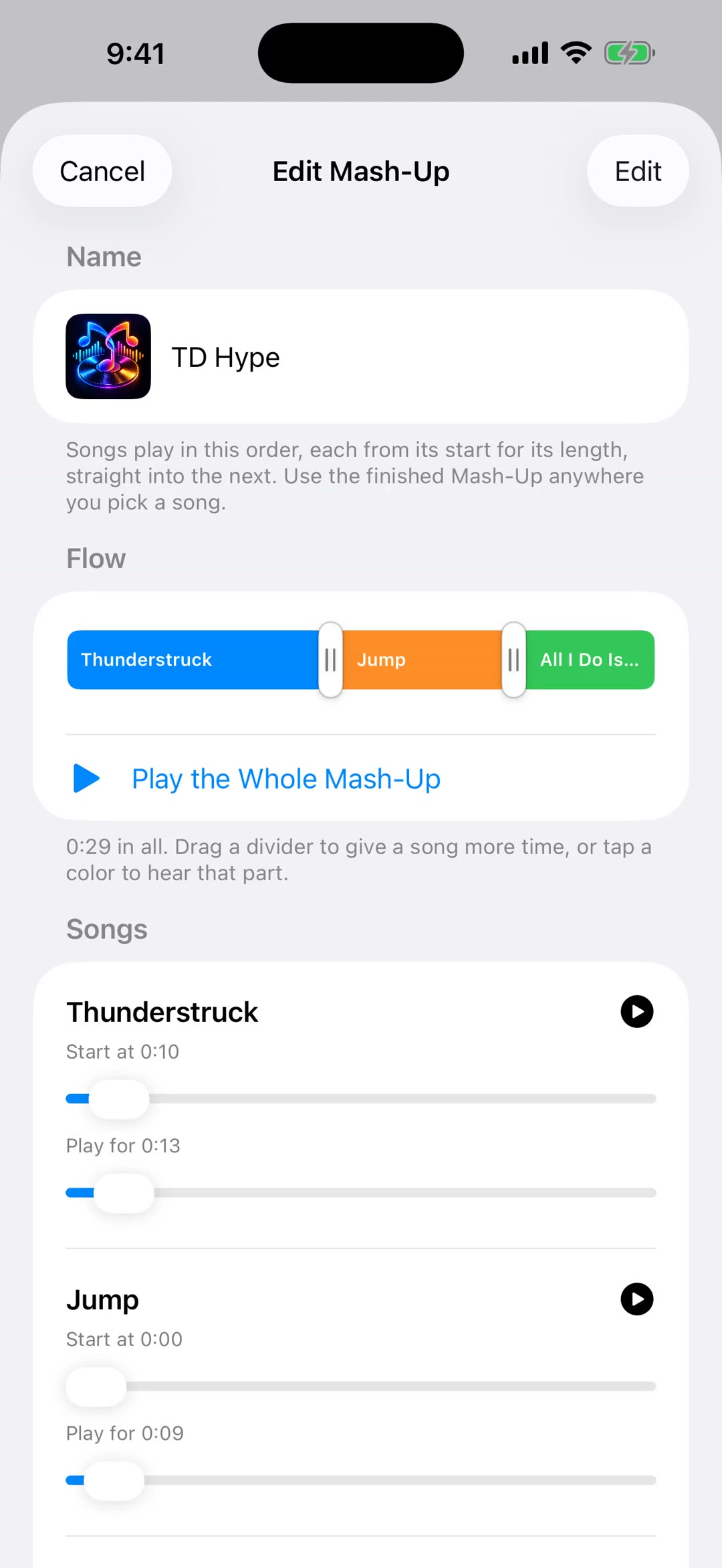Preview the Thunderstruck song
Image resolution: width=722 pixels, height=1568 pixels.
[x=636, y=1011]
